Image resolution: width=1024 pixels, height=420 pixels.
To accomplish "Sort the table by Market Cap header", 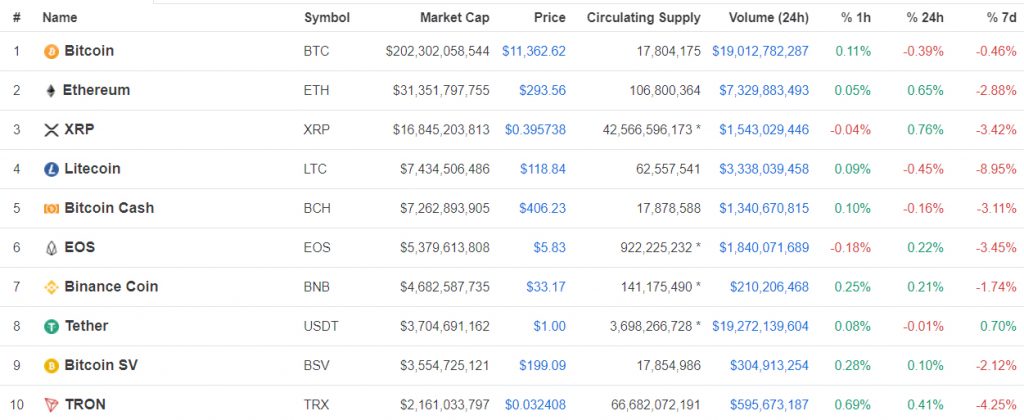I will point(454,18).
